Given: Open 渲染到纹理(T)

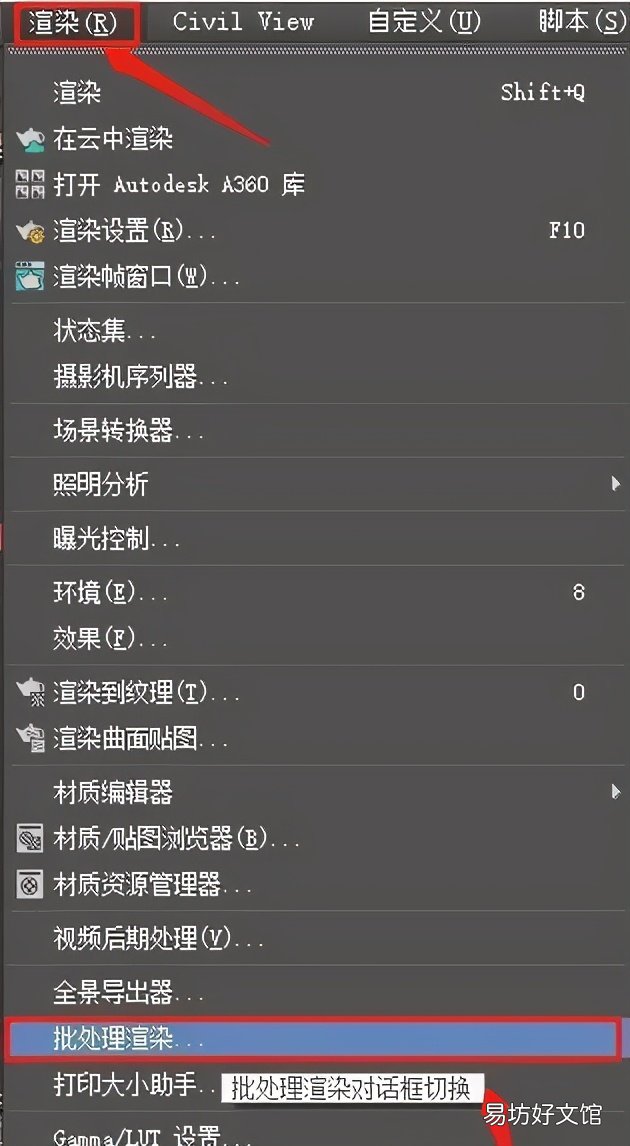Looking at the screenshot, I should pyautogui.click(x=316, y=692).
